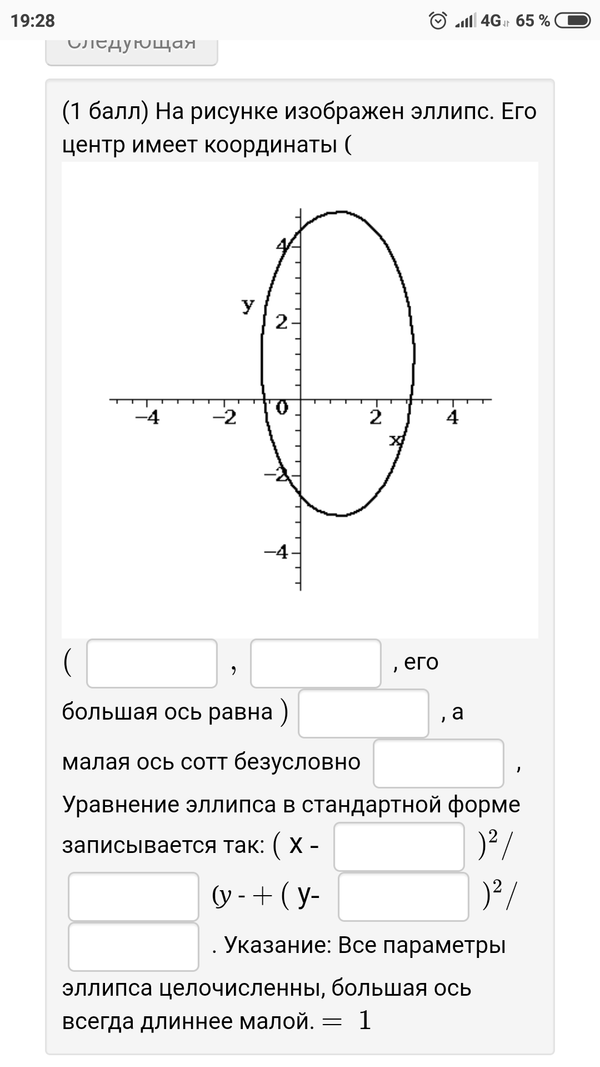
Task: Focus the input field after '( x -'
Action: 399,846
